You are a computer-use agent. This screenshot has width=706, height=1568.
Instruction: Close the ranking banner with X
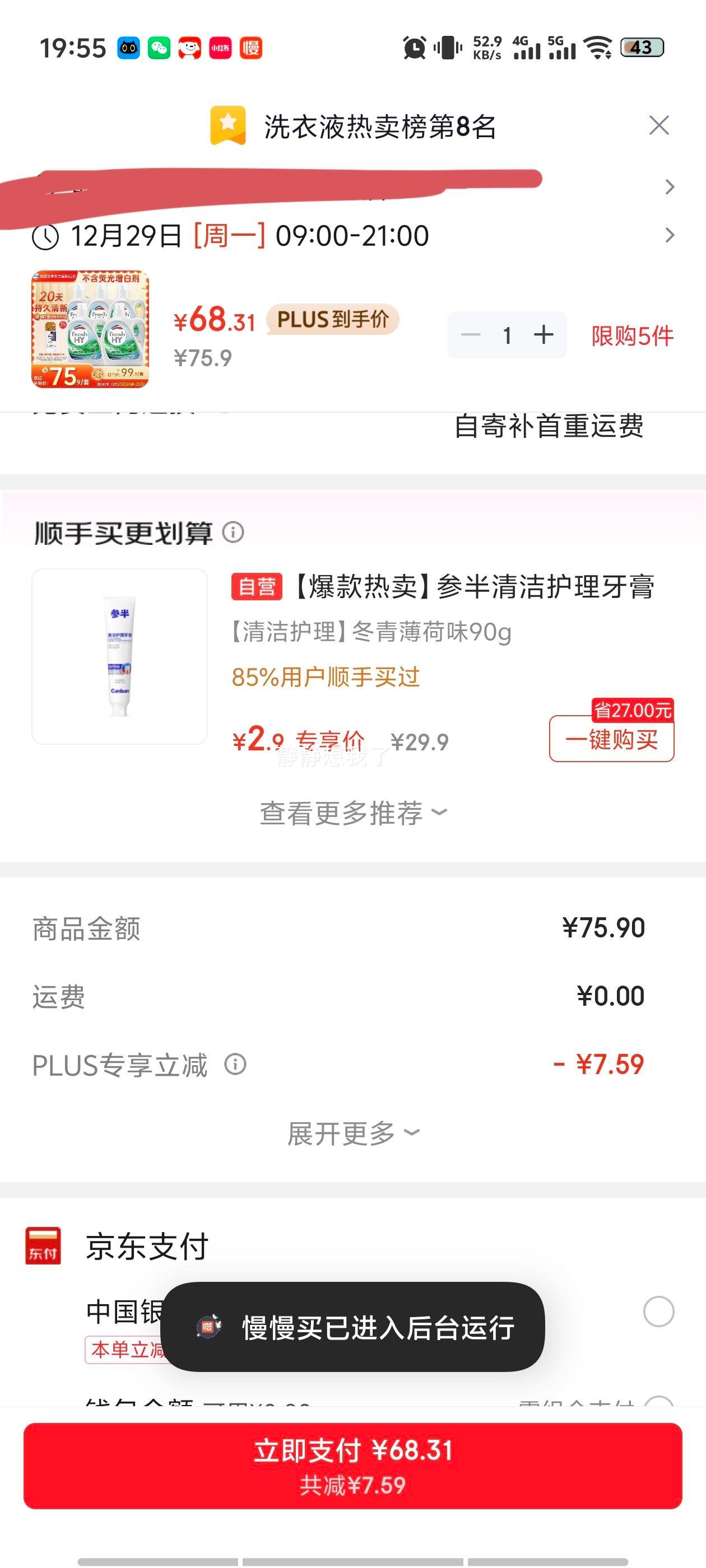pyautogui.click(x=658, y=125)
